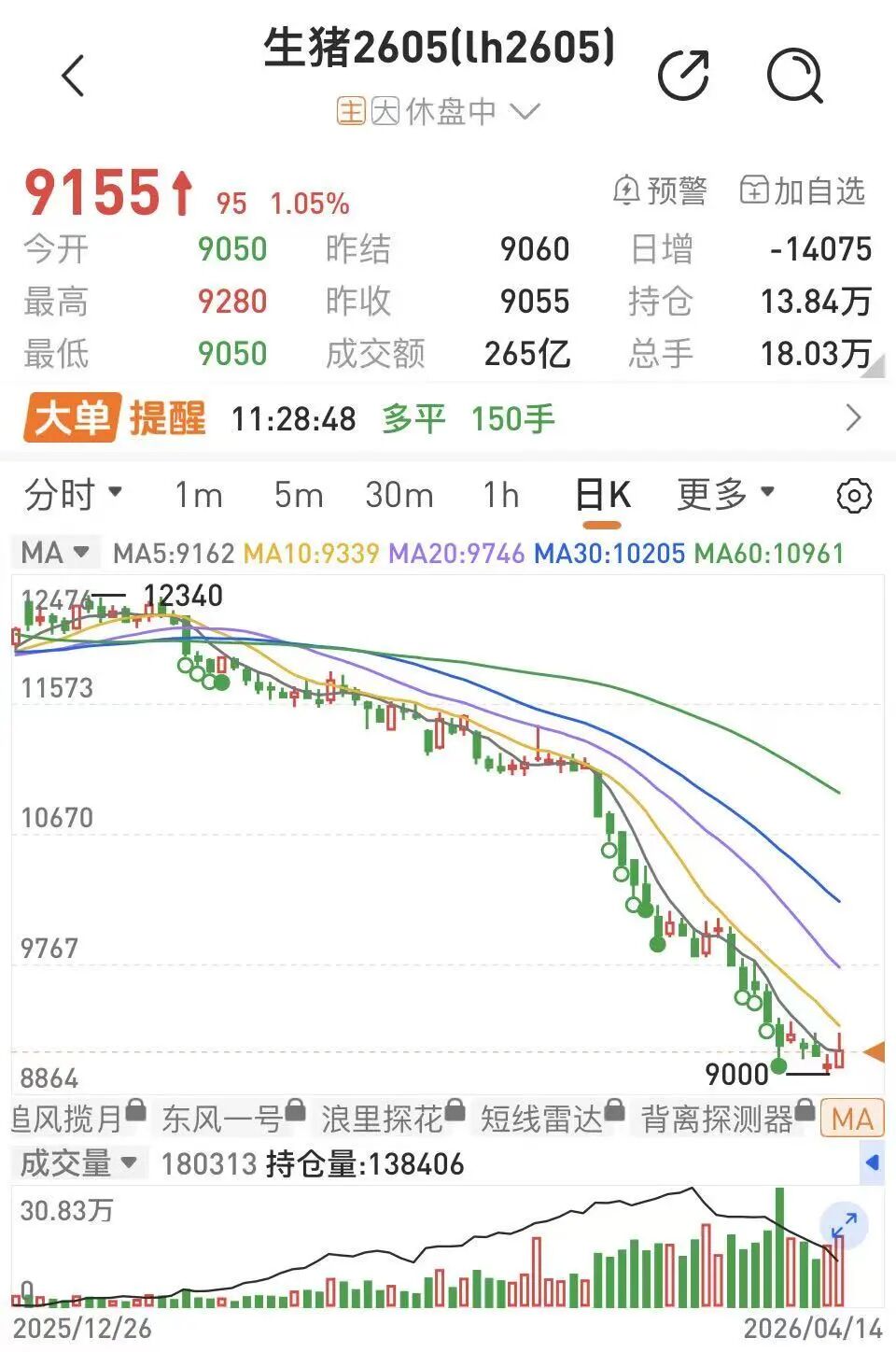
Task: Set a price alert with 预警
Action: pos(660,191)
